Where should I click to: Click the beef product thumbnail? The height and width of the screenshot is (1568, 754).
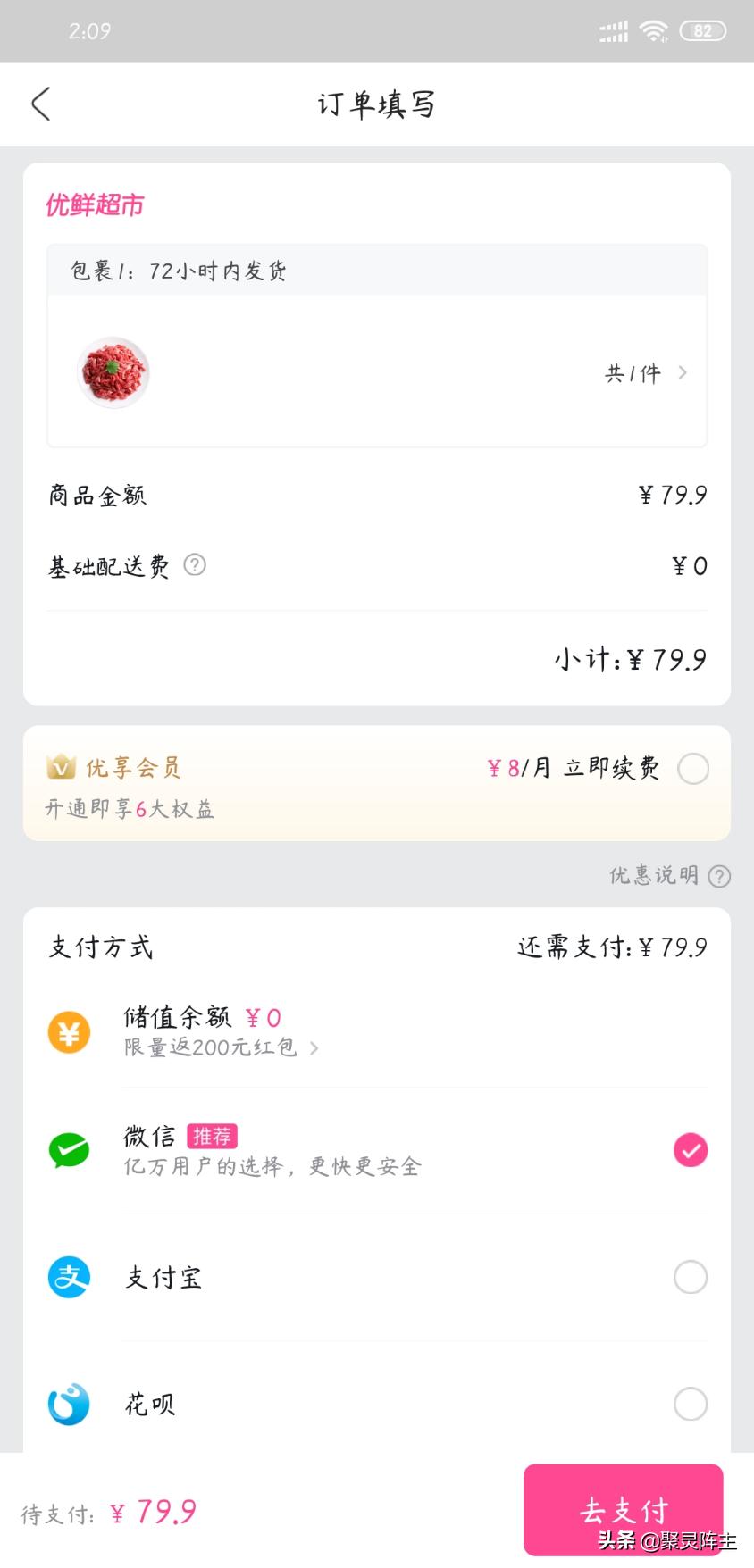point(111,372)
